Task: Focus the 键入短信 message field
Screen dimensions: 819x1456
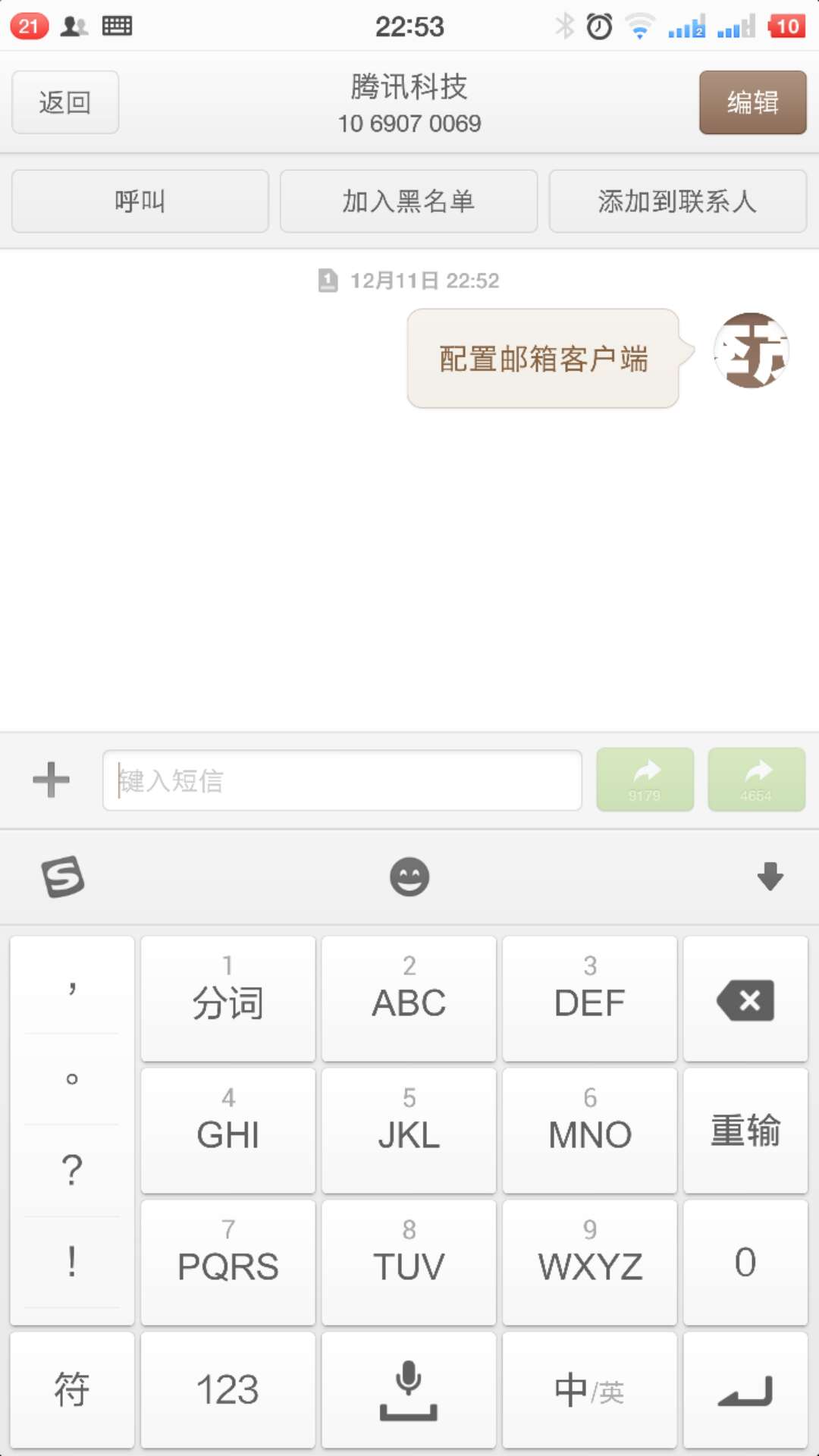Action: click(341, 780)
